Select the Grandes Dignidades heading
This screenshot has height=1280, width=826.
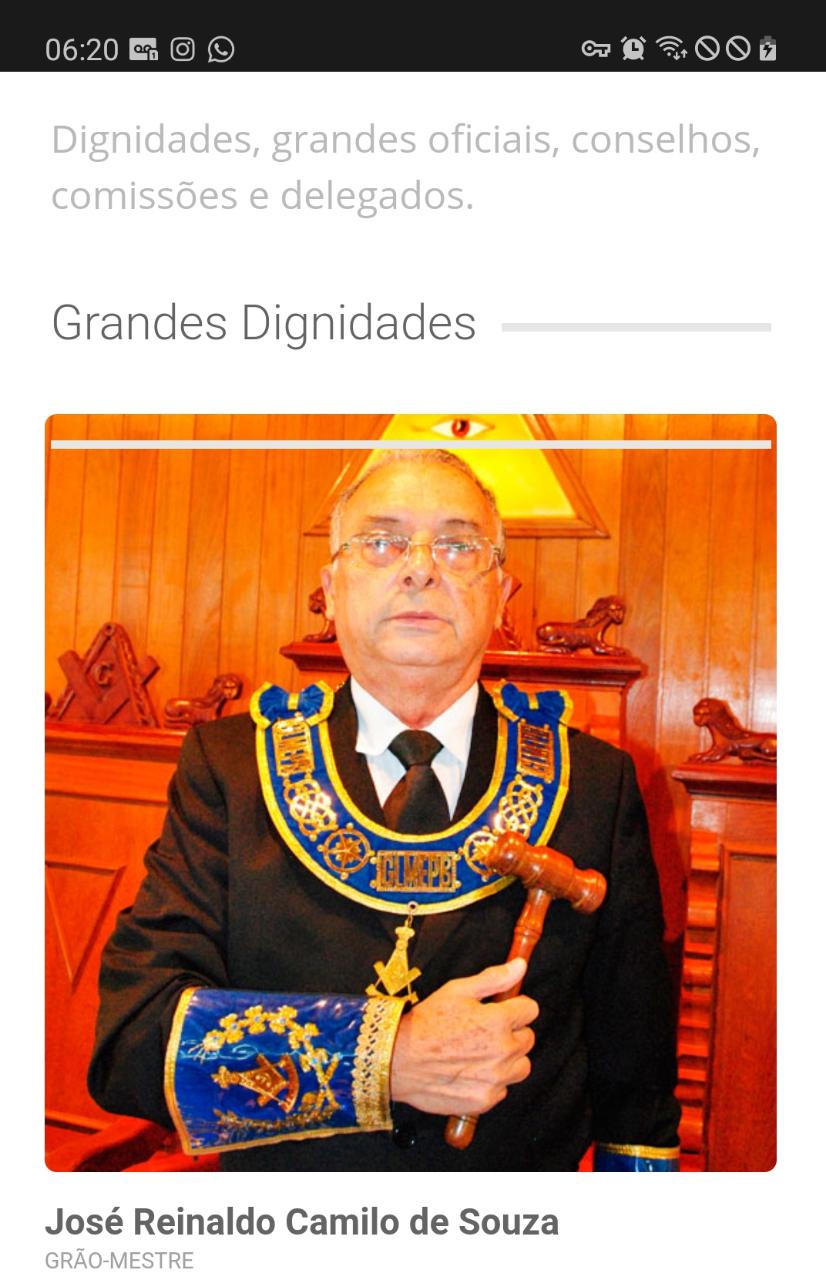tap(263, 322)
